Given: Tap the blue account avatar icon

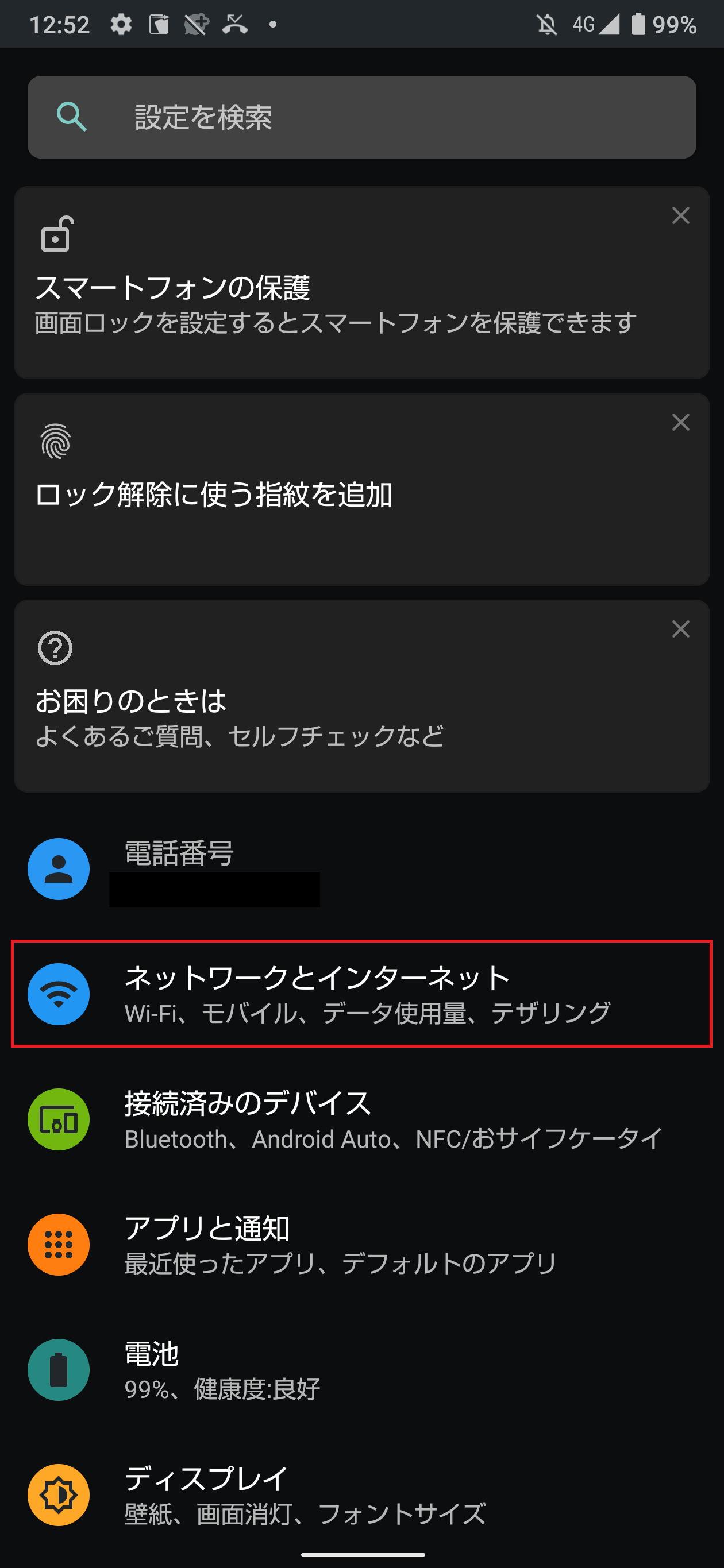Looking at the screenshot, I should point(59,869).
